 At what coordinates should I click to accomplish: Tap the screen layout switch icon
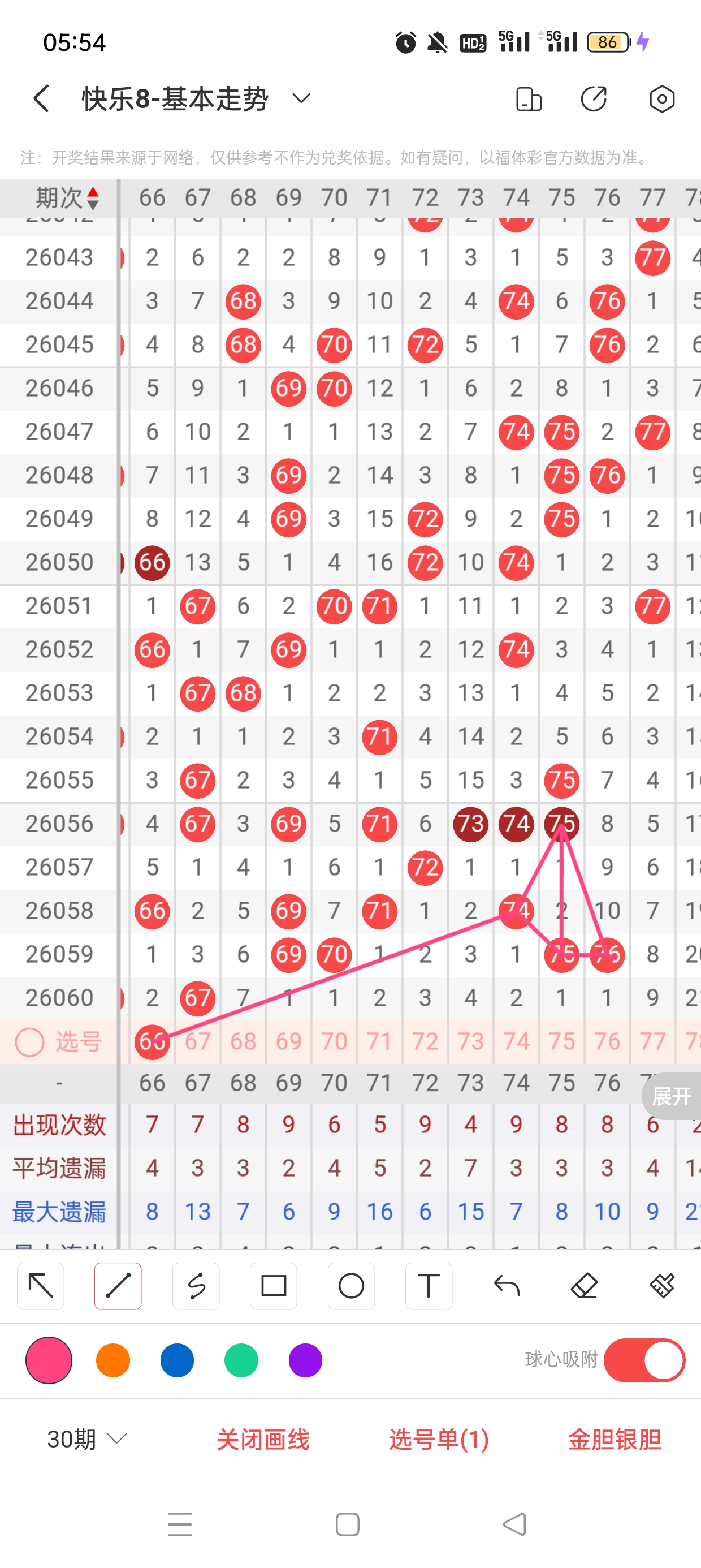528,98
